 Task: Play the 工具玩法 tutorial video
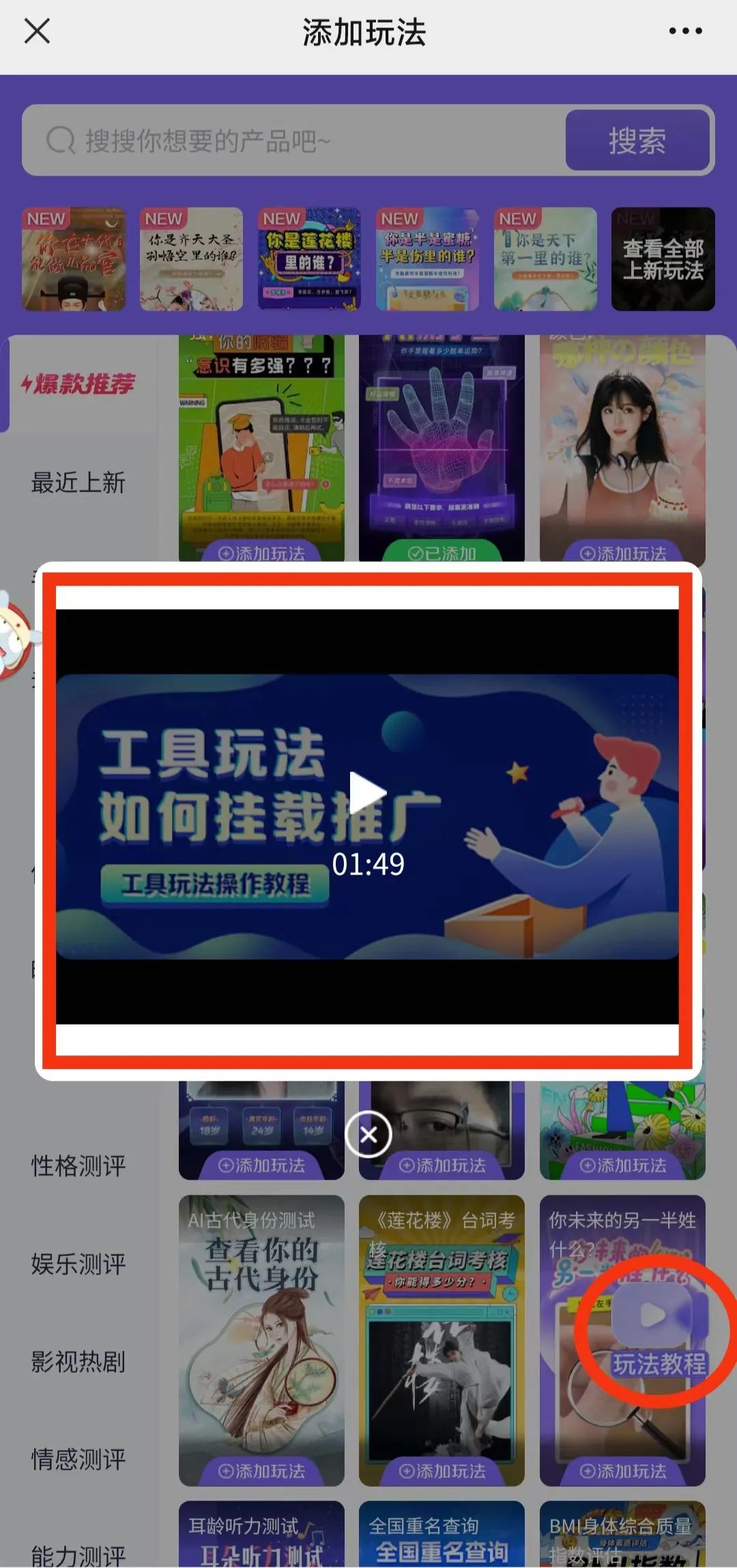click(367, 793)
